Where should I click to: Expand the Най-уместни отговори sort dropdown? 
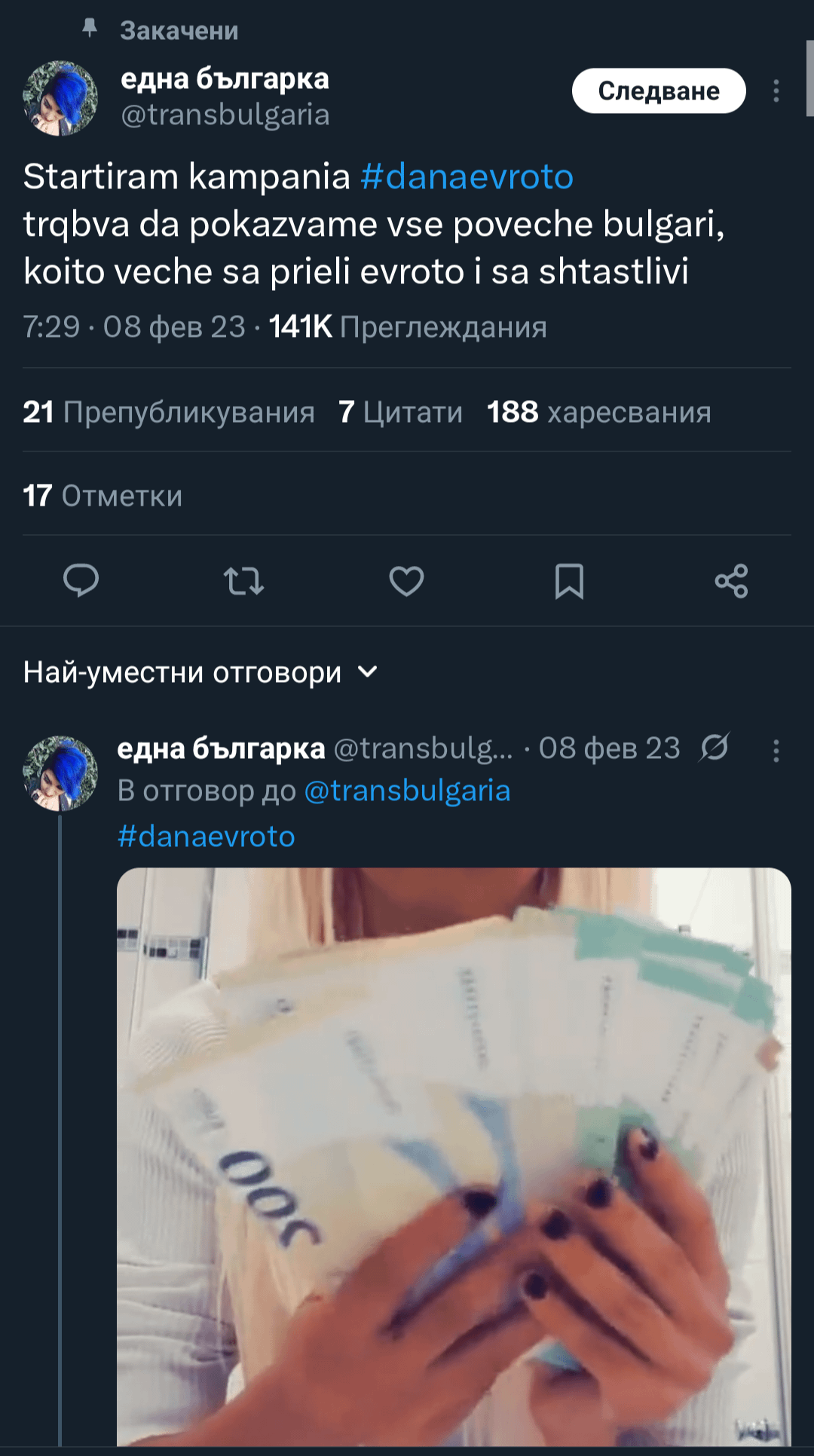pos(200,672)
